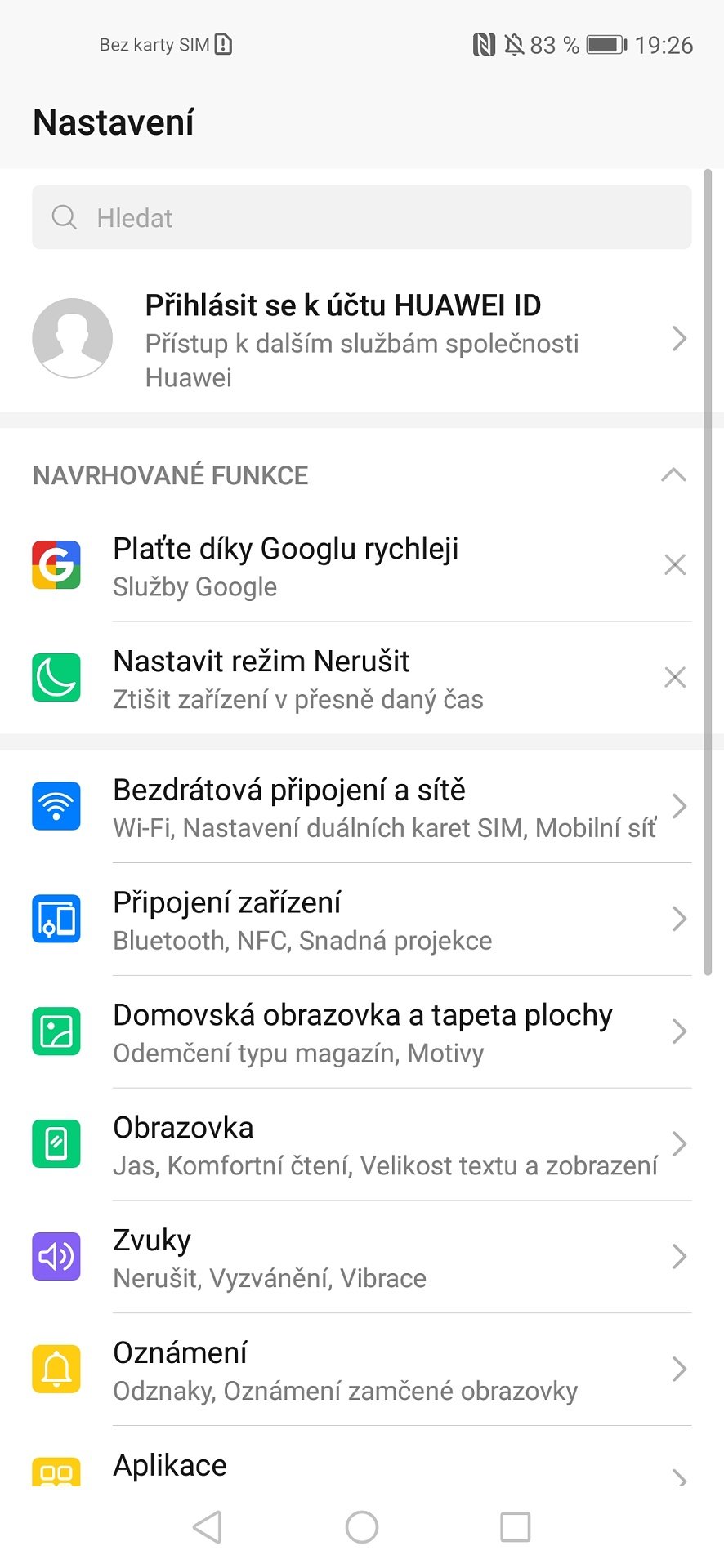Dismiss the Nastavit režim Nerušit suggestion

click(675, 678)
